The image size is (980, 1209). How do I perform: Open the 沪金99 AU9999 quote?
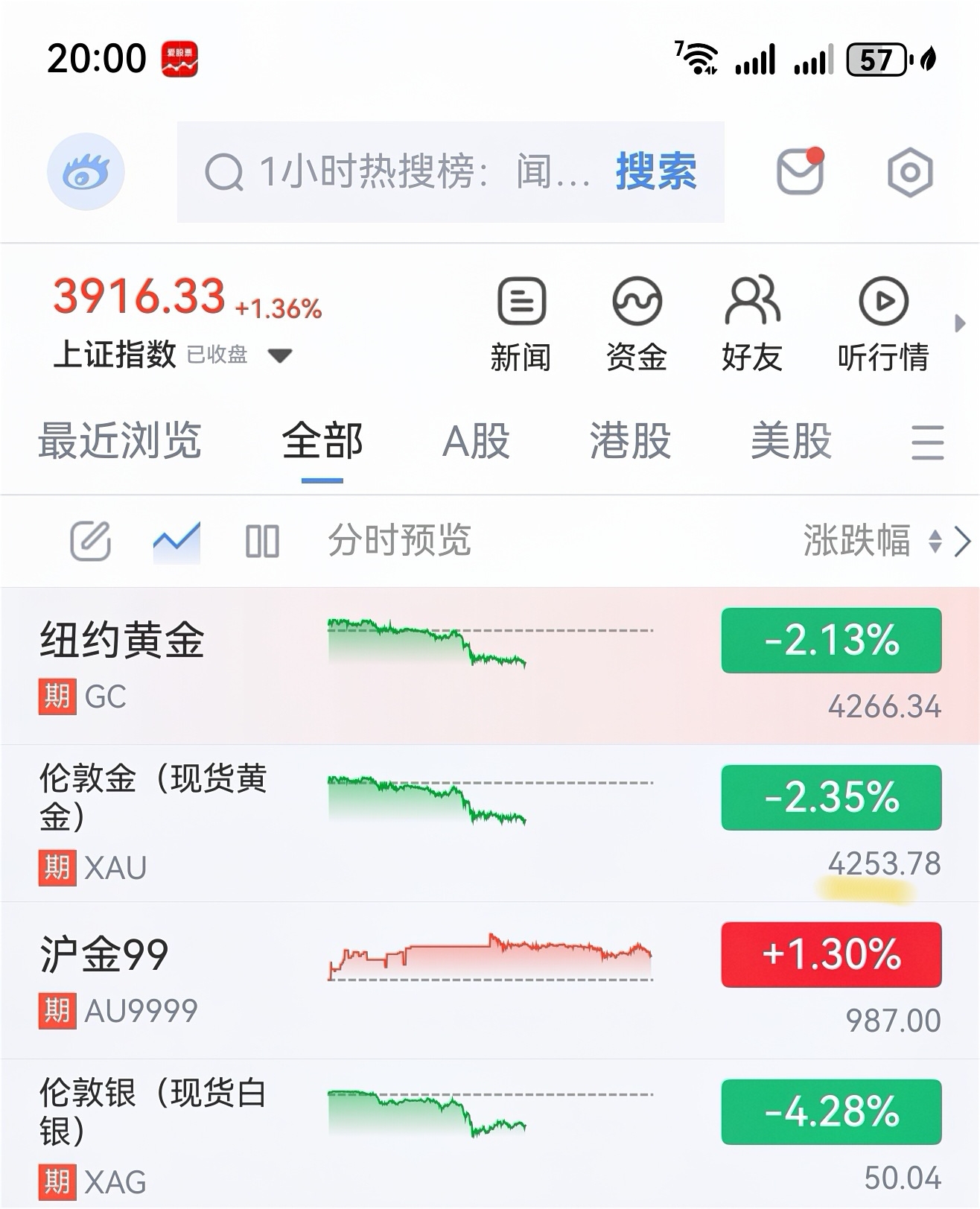490,980
